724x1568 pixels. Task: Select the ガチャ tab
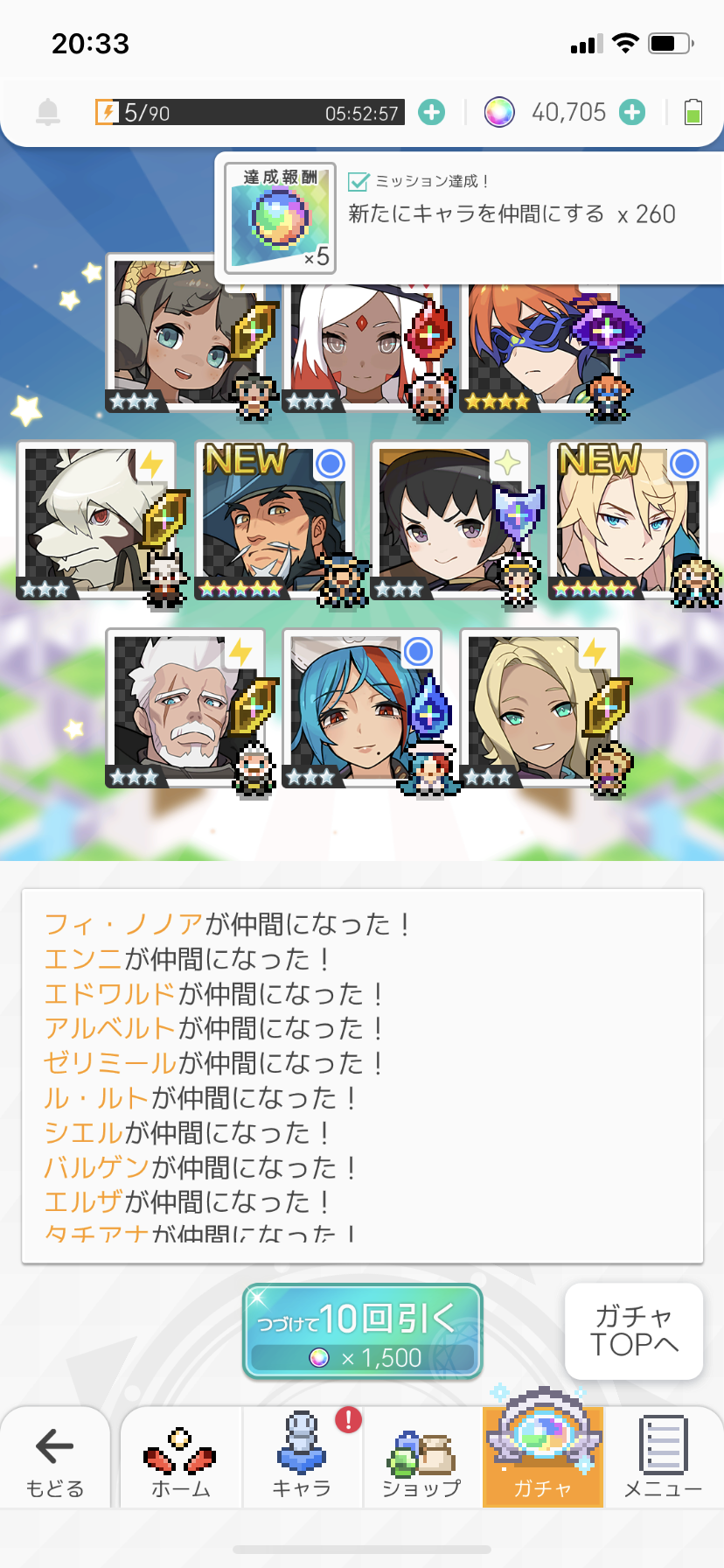(x=542, y=1459)
